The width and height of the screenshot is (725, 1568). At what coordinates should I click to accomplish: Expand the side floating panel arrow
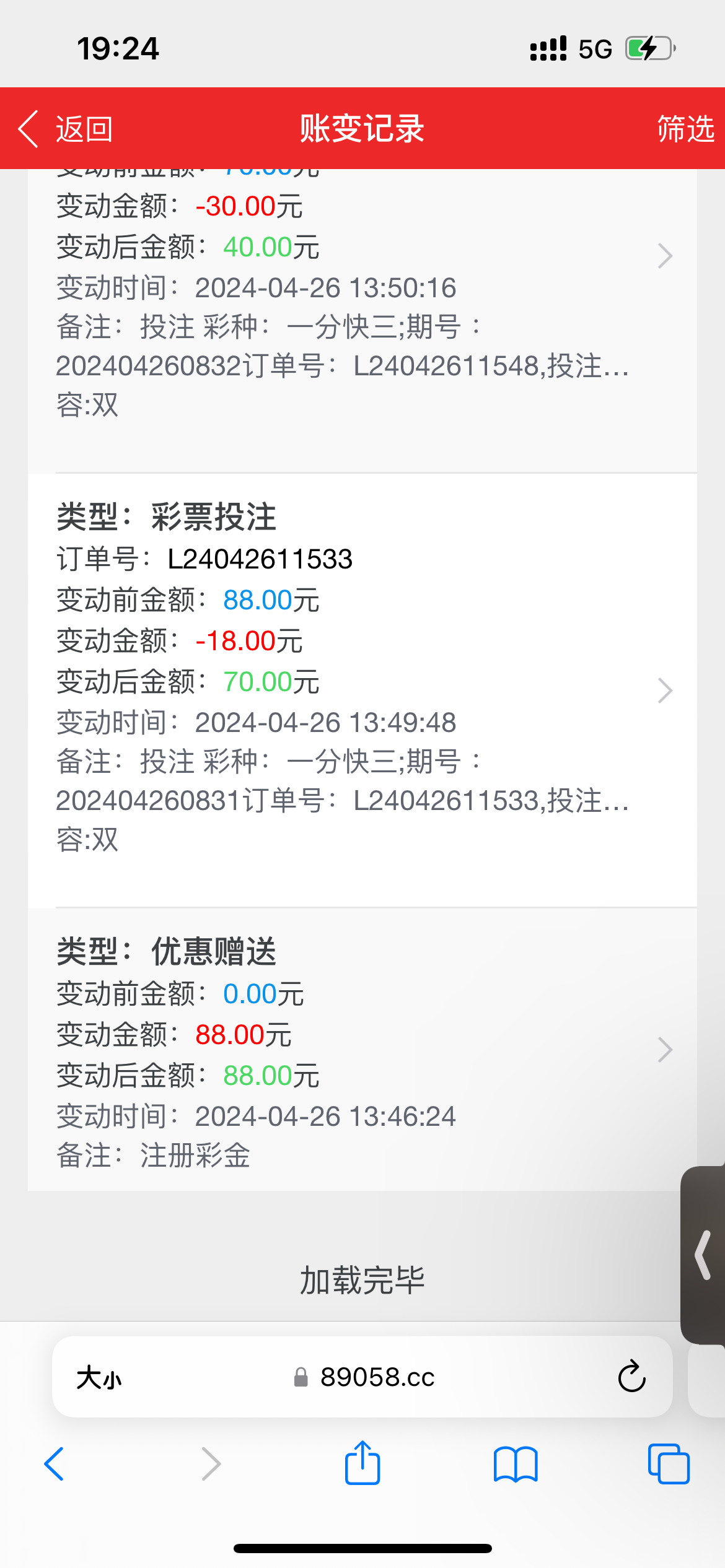coord(703,1255)
